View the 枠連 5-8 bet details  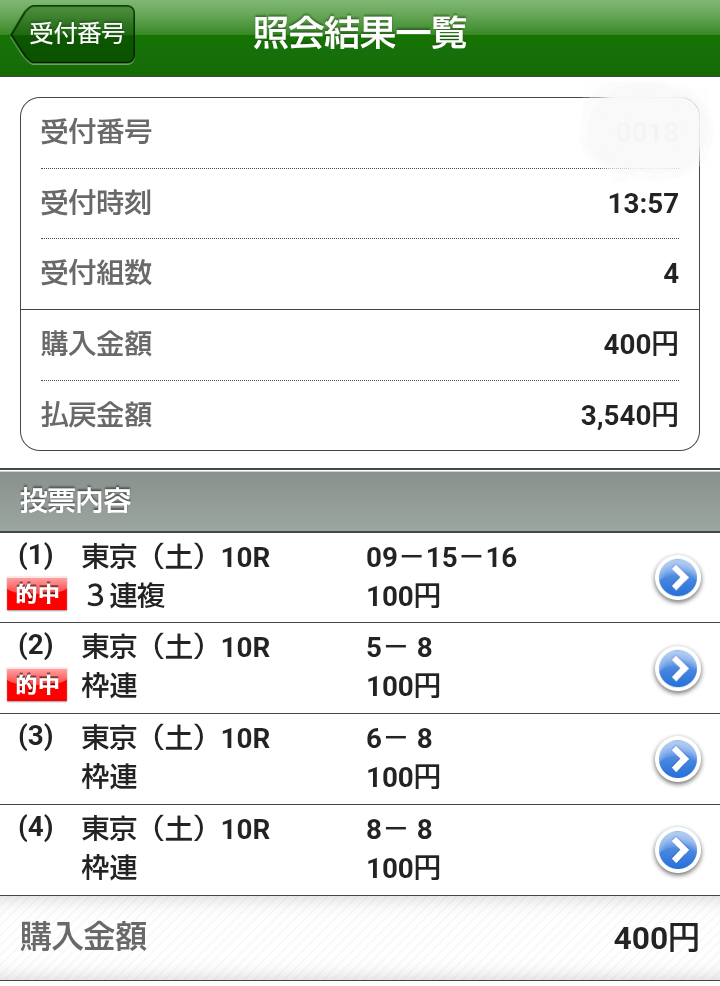[x=677, y=669]
